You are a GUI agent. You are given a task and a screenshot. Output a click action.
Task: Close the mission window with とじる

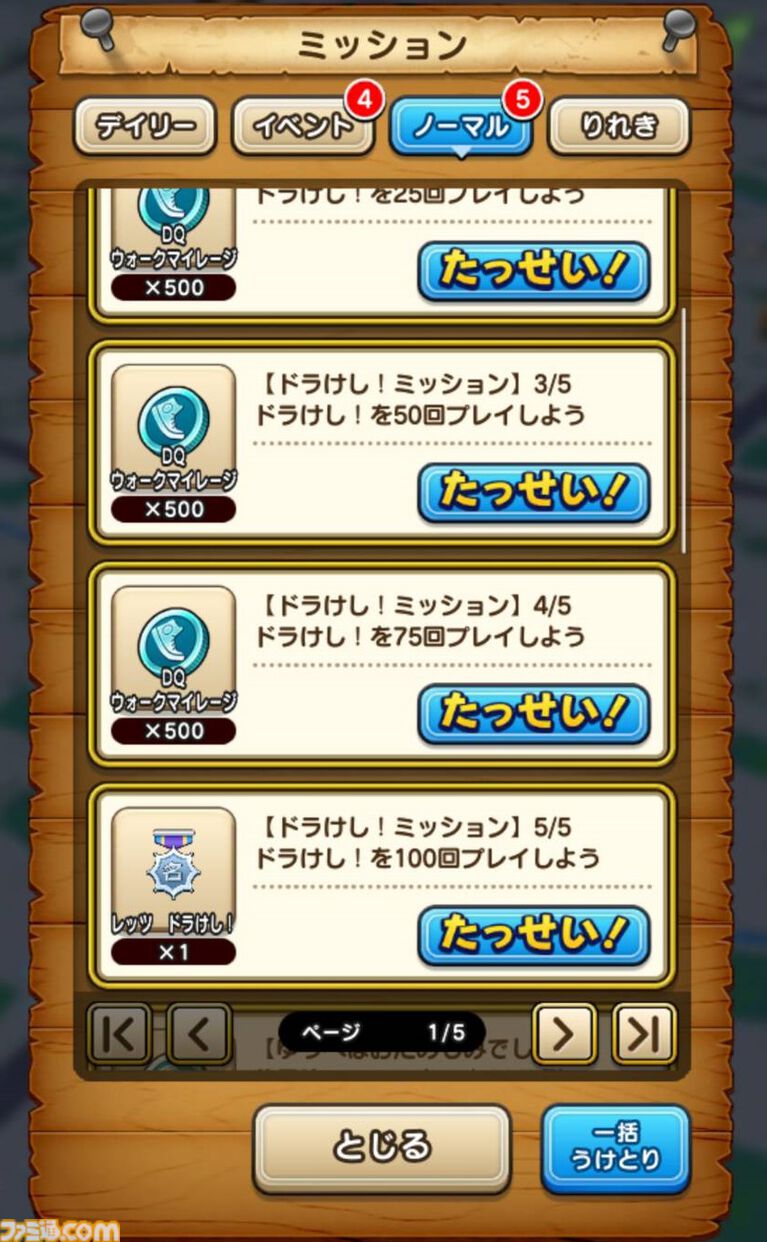click(381, 1148)
